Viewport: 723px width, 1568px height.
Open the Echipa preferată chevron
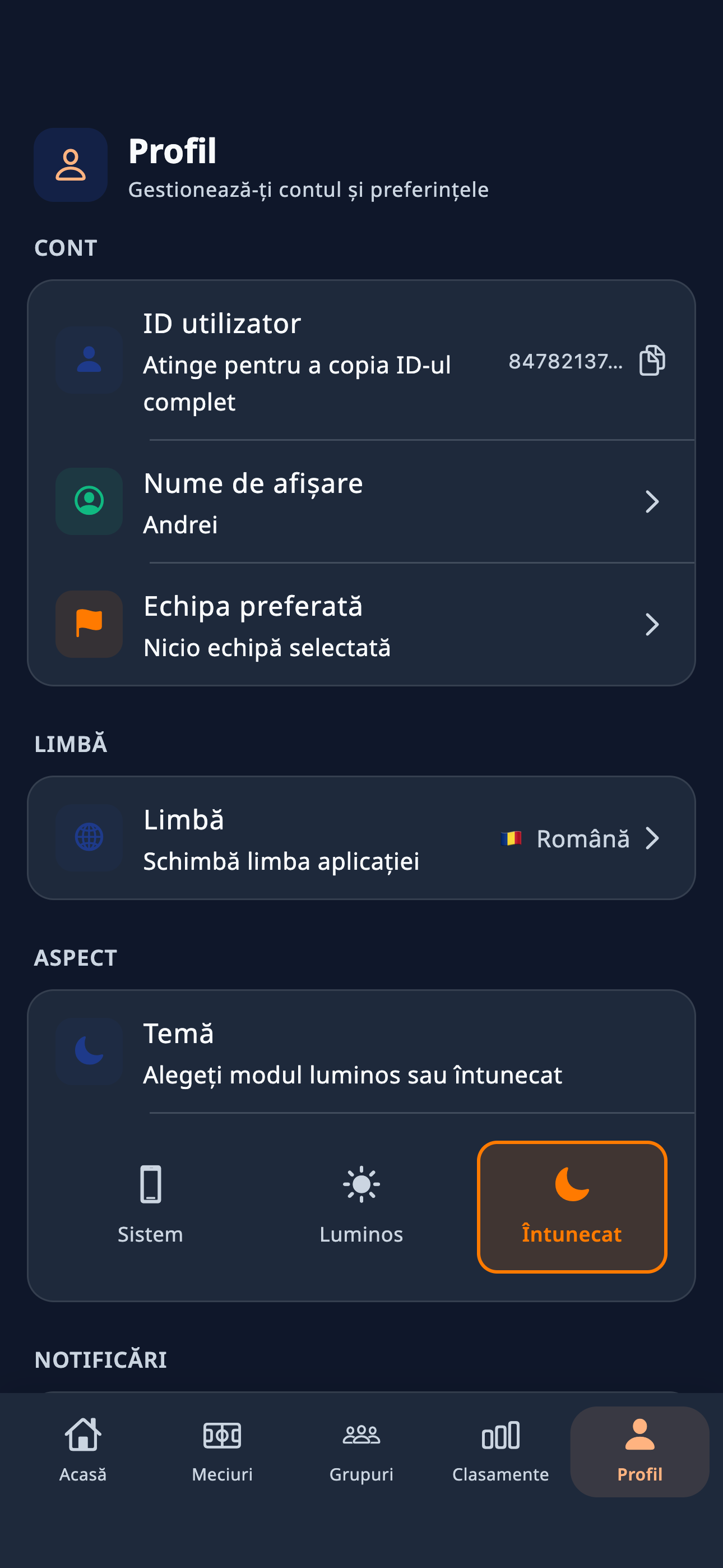(652, 624)
